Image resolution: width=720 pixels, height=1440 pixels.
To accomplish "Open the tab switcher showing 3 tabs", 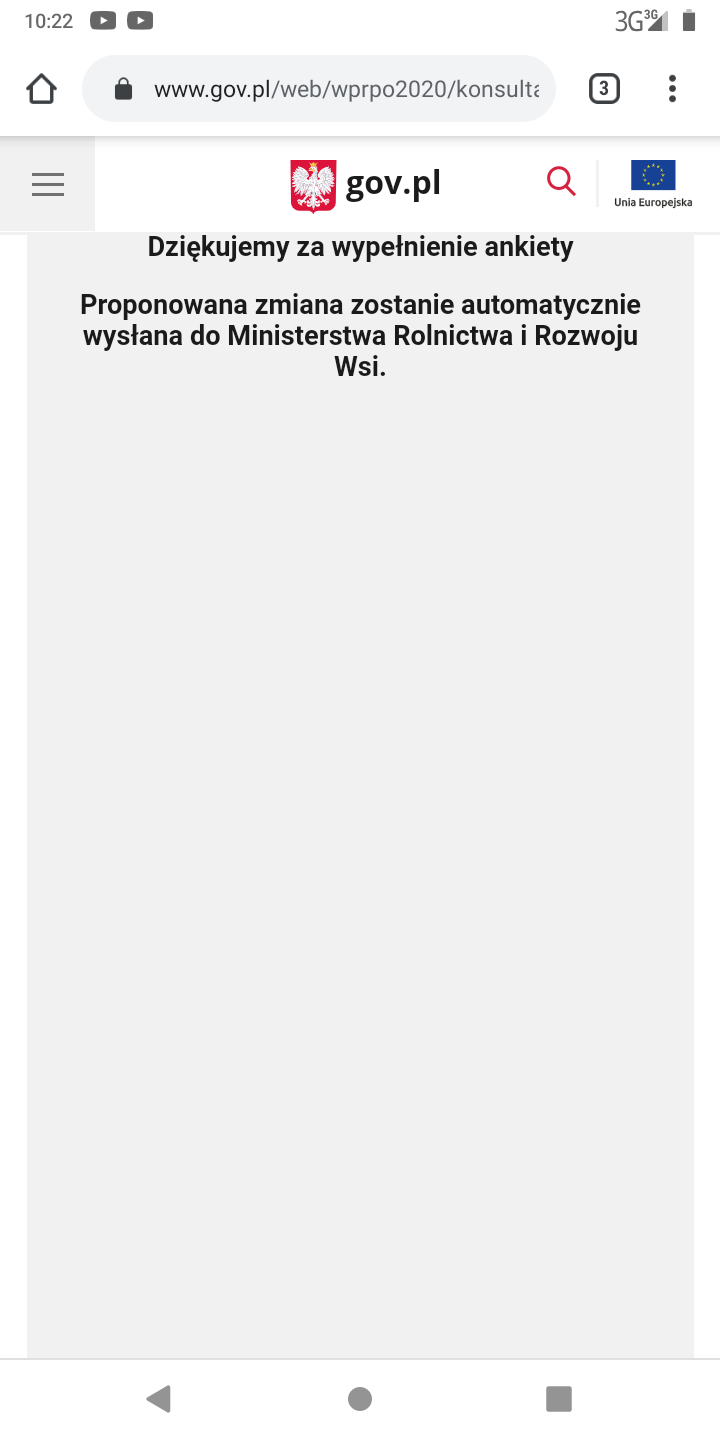I will click(x=603, y=89).
